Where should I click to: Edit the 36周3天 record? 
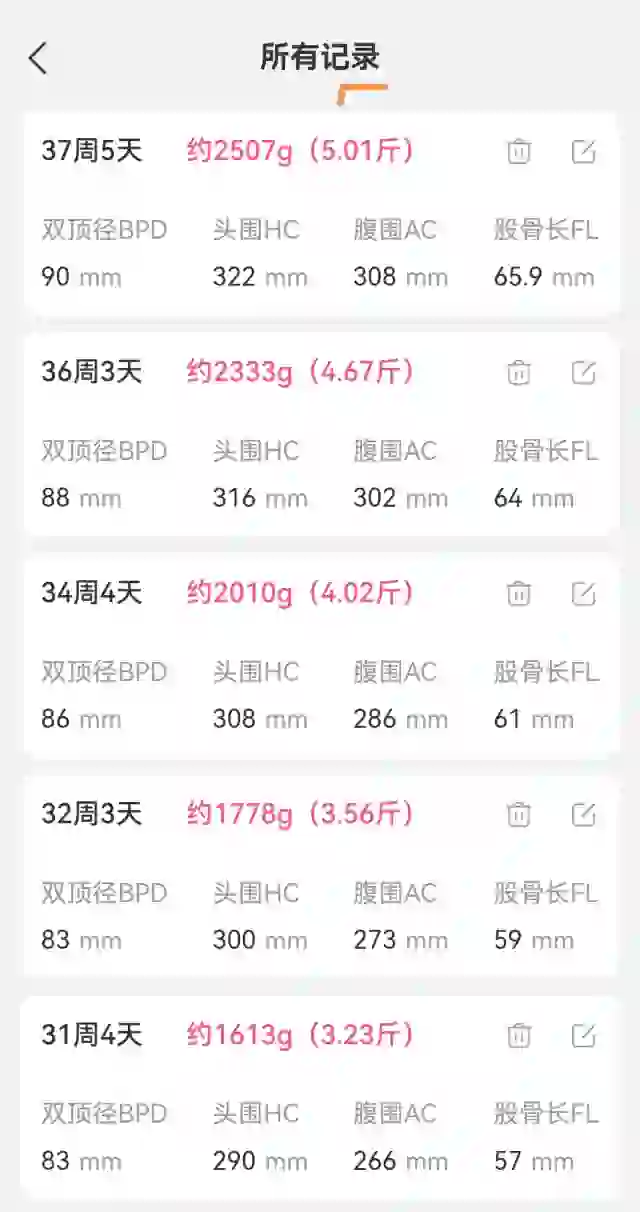[x=584, y=373]
